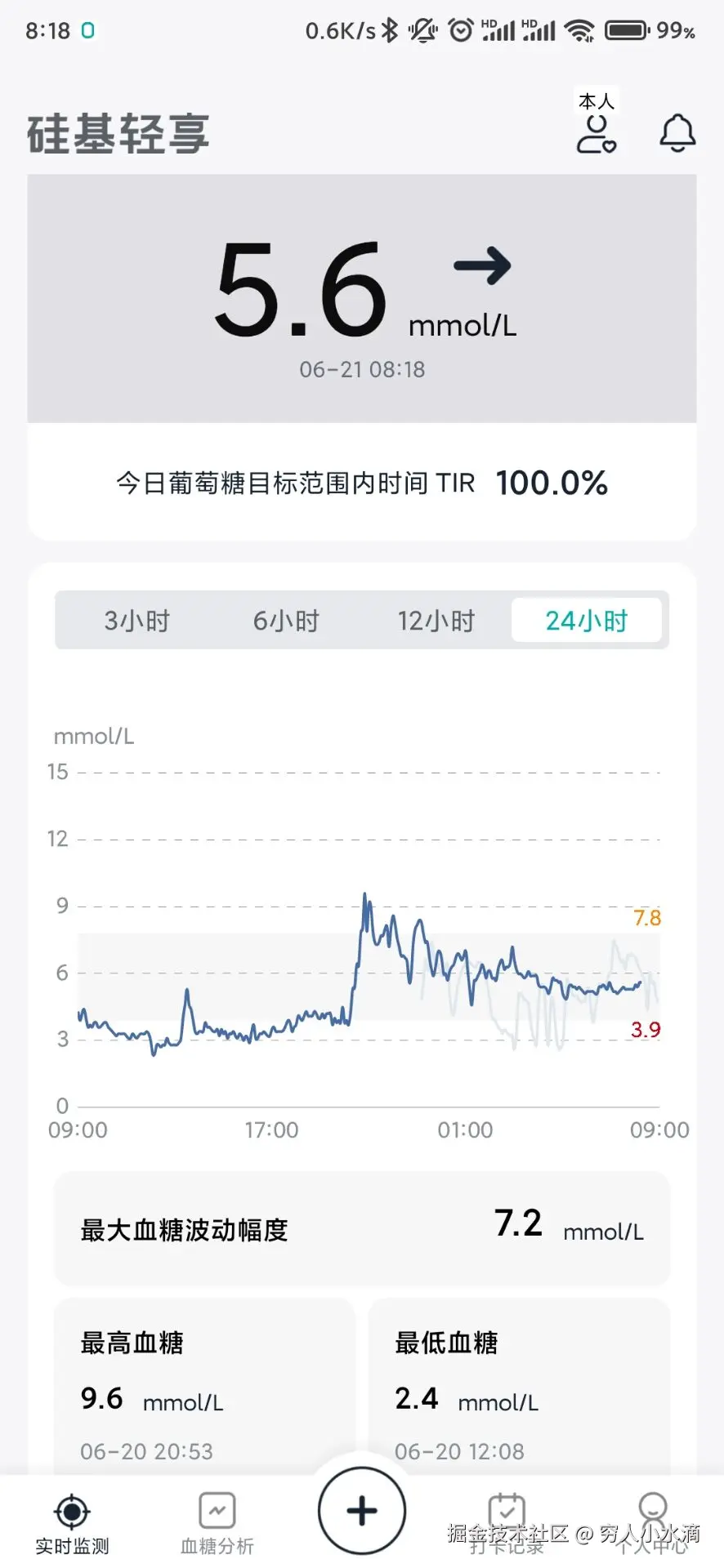Open the notification bell
Image resolution: width=724 pixels, height=1568 pixels.
[677, 132]
